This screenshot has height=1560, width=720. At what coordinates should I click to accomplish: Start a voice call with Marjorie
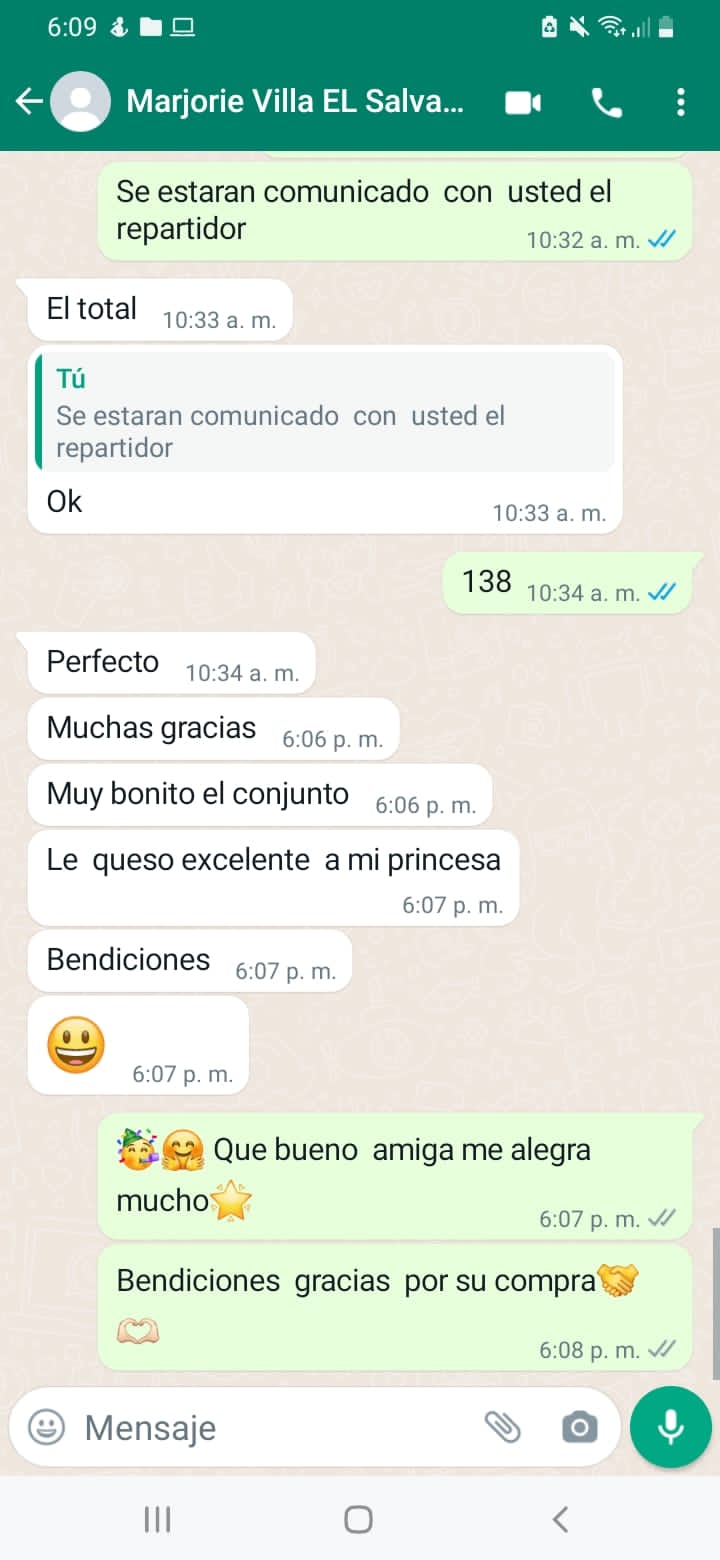click(x=606, y=102)
